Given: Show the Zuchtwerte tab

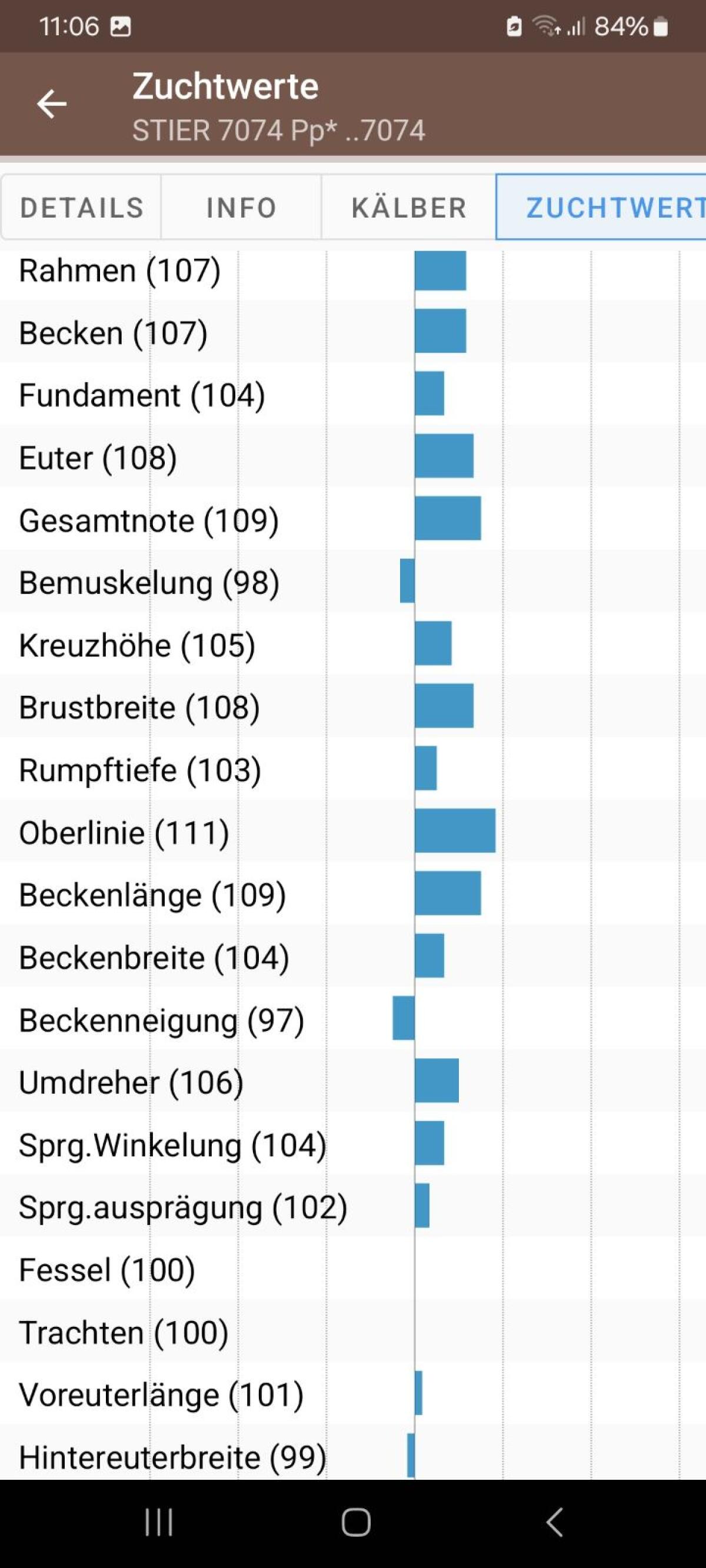Looking at the screenshot, I should tap(603, 208).
